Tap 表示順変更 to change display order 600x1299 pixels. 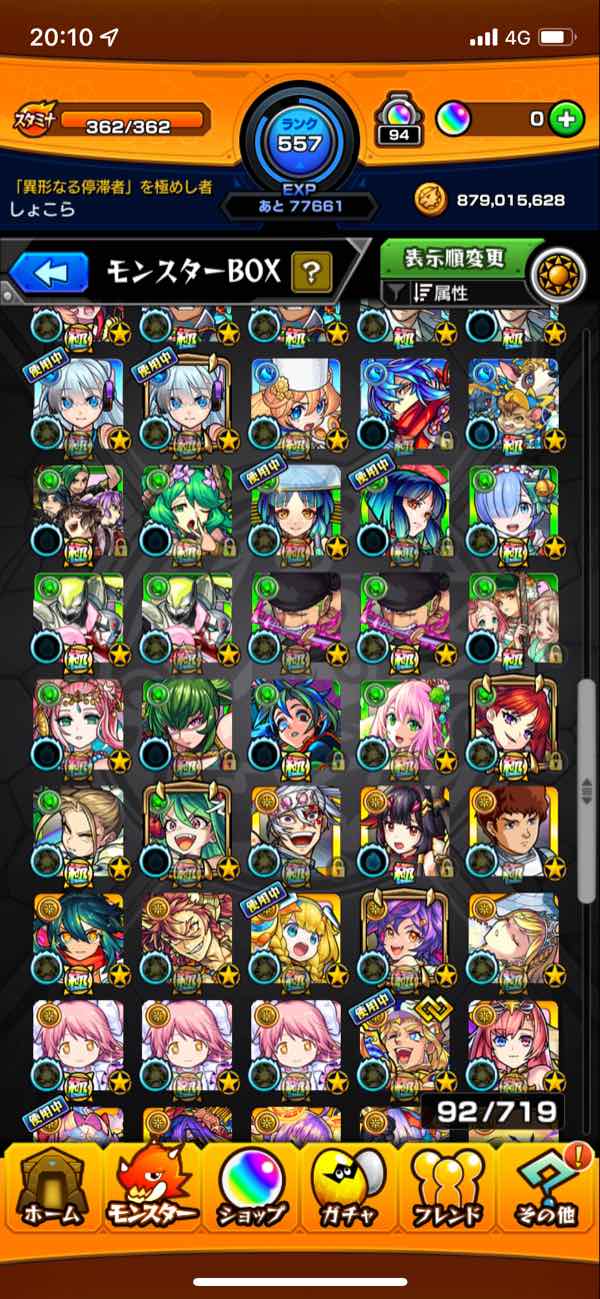tap(453, 258)
